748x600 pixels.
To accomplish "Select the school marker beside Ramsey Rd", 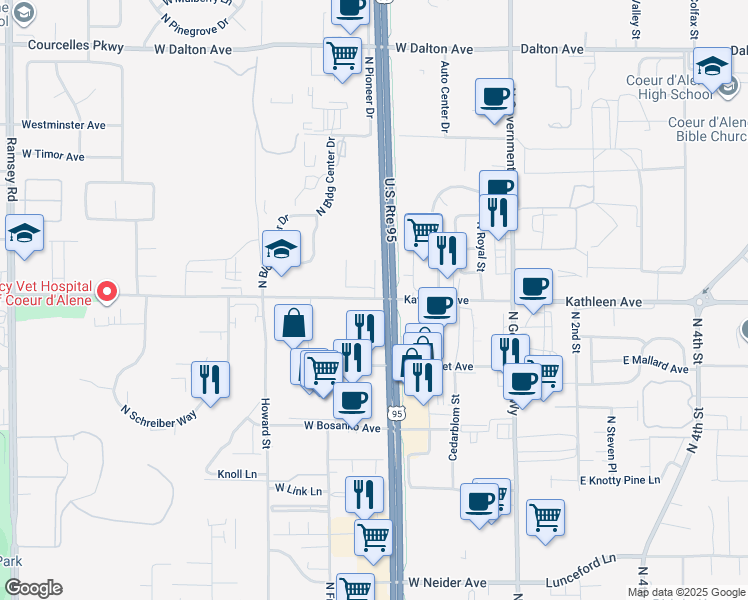I will pos(24,236).
